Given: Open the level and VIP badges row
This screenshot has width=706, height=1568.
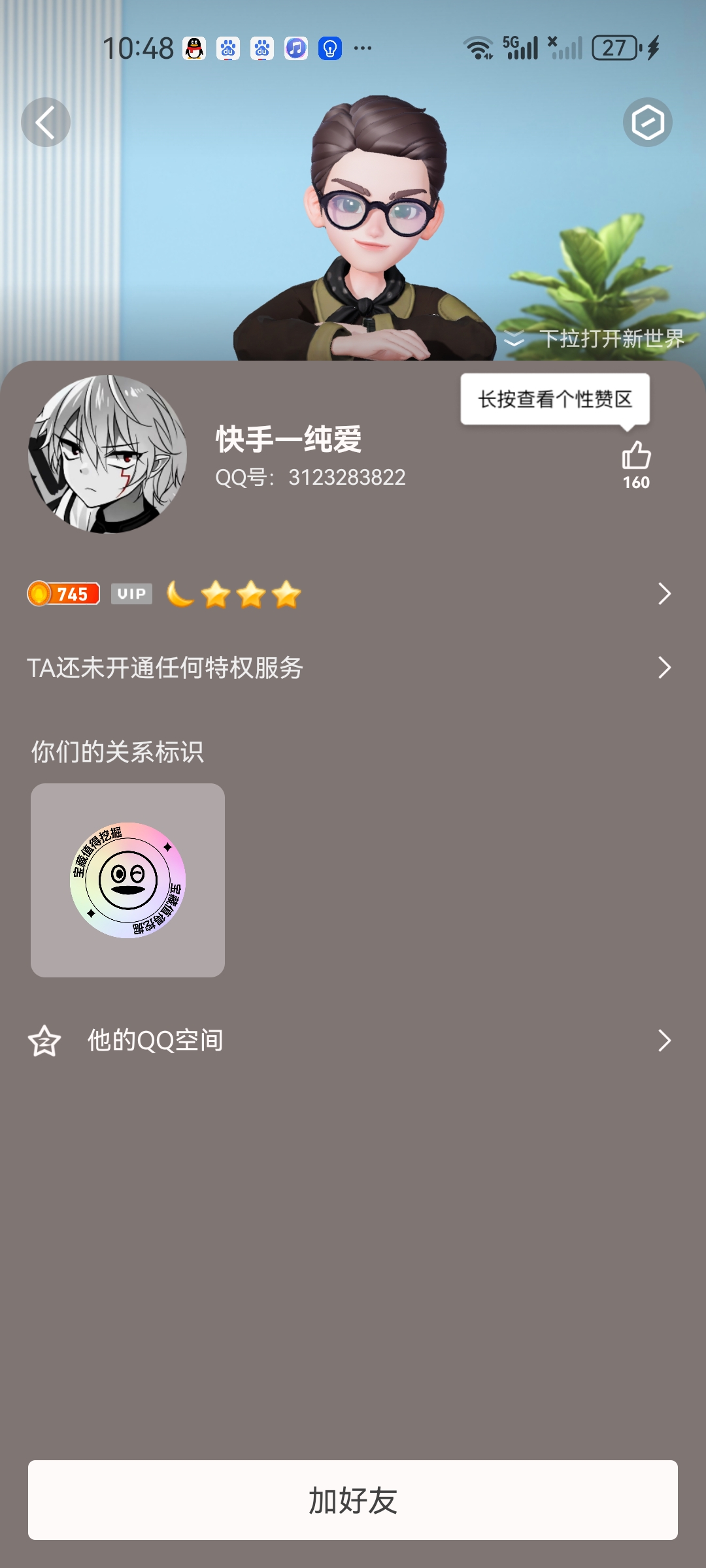Looking at the screenshot, I should (353, 594).
